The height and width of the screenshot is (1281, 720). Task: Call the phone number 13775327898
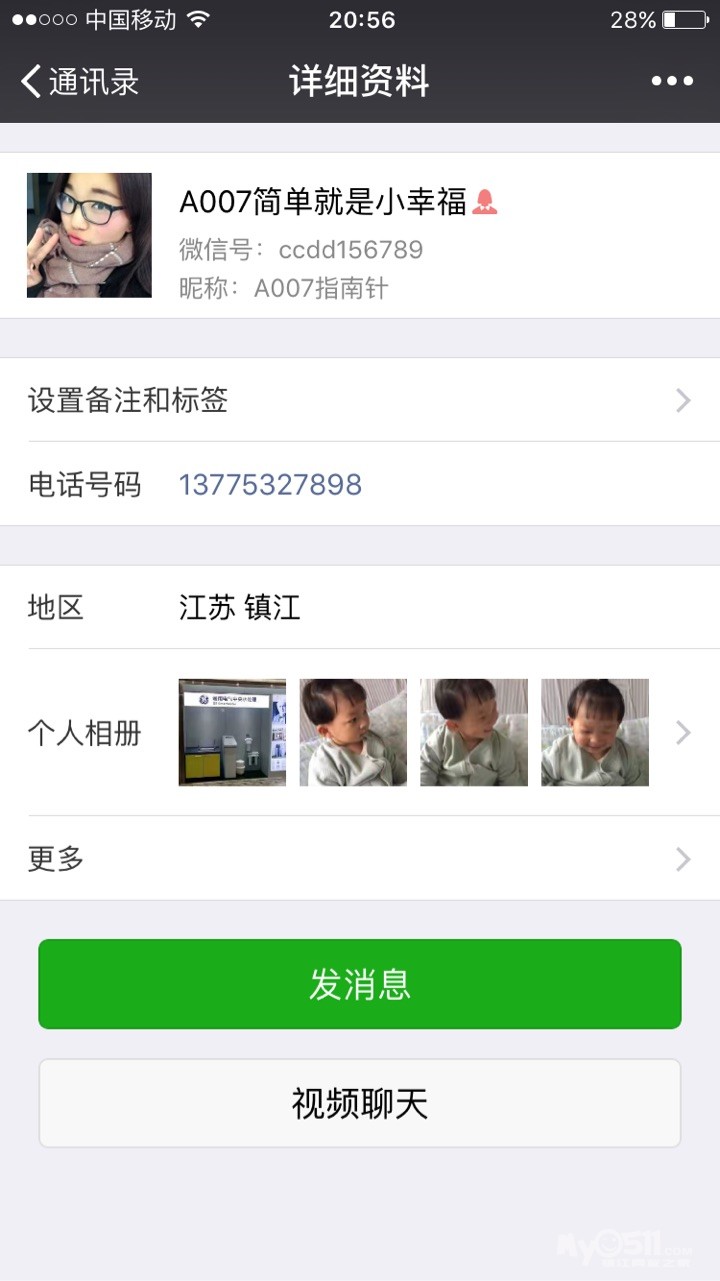270,485
